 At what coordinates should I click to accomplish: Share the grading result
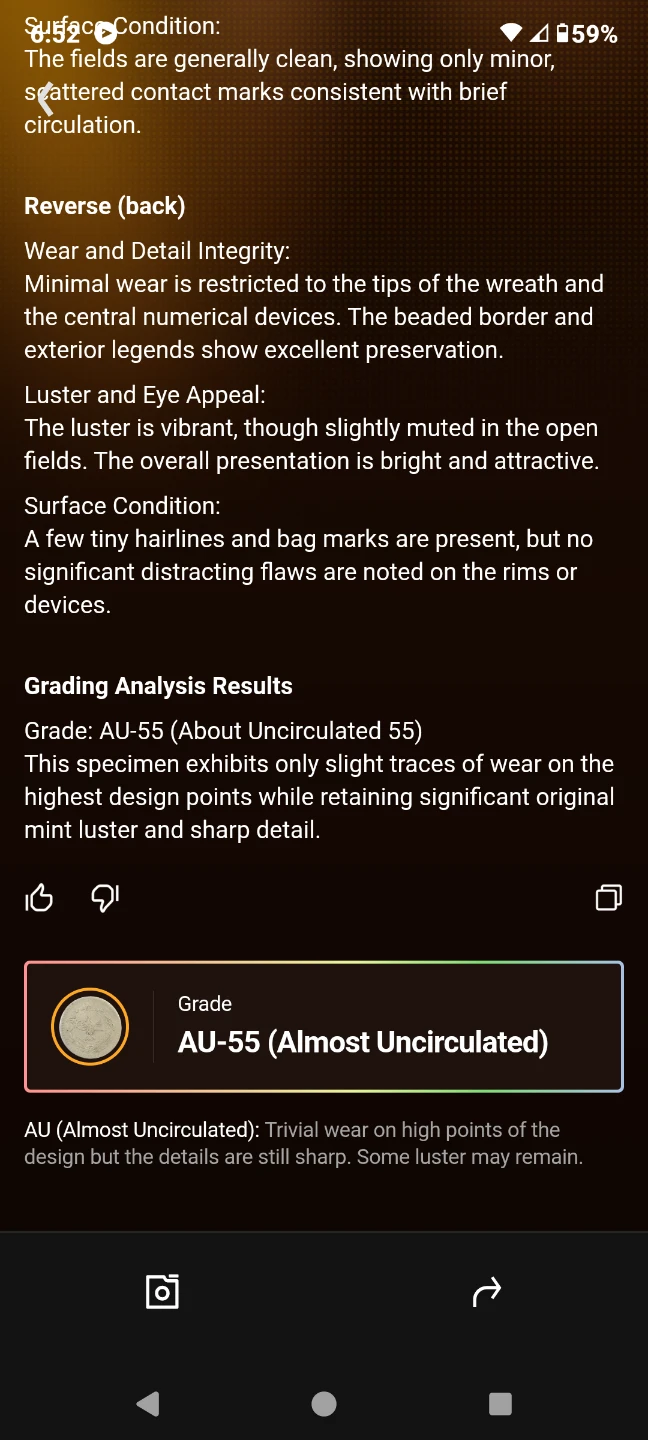pyautogui.click(x=486, y=1293)
